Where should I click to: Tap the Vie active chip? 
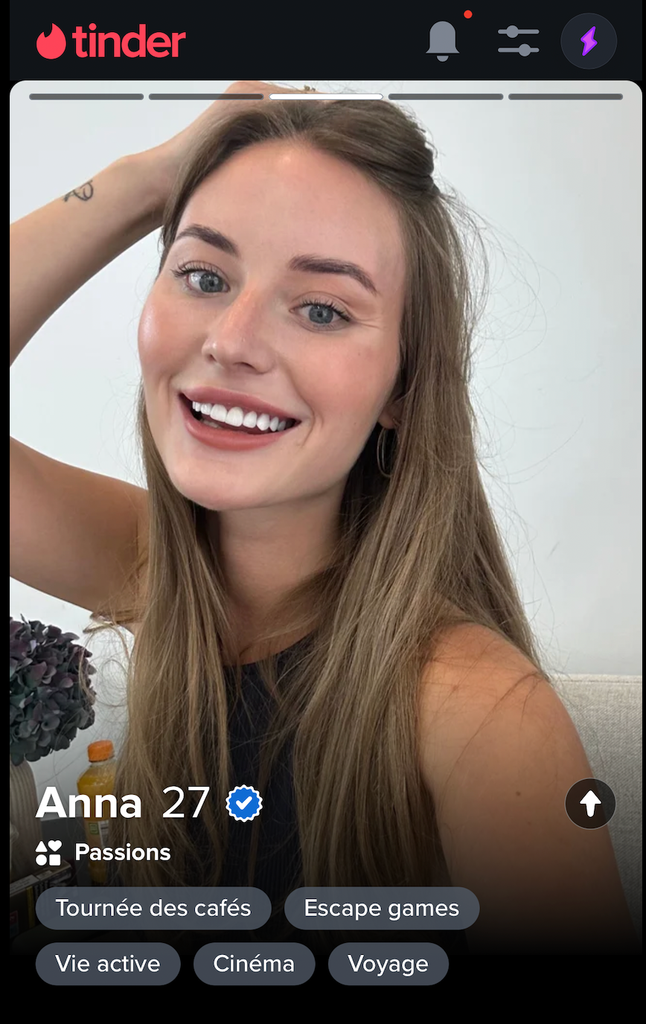point(108,964)
